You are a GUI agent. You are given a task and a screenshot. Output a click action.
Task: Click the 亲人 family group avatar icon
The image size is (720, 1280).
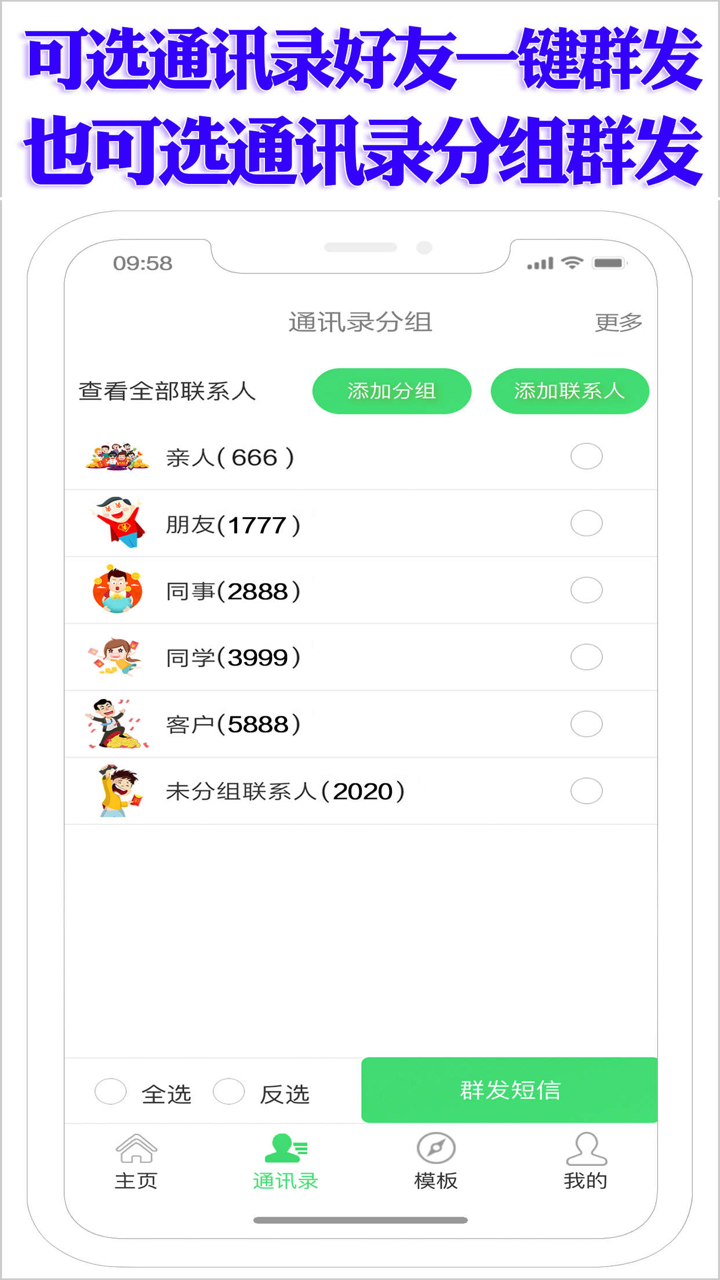click(117, 456)
